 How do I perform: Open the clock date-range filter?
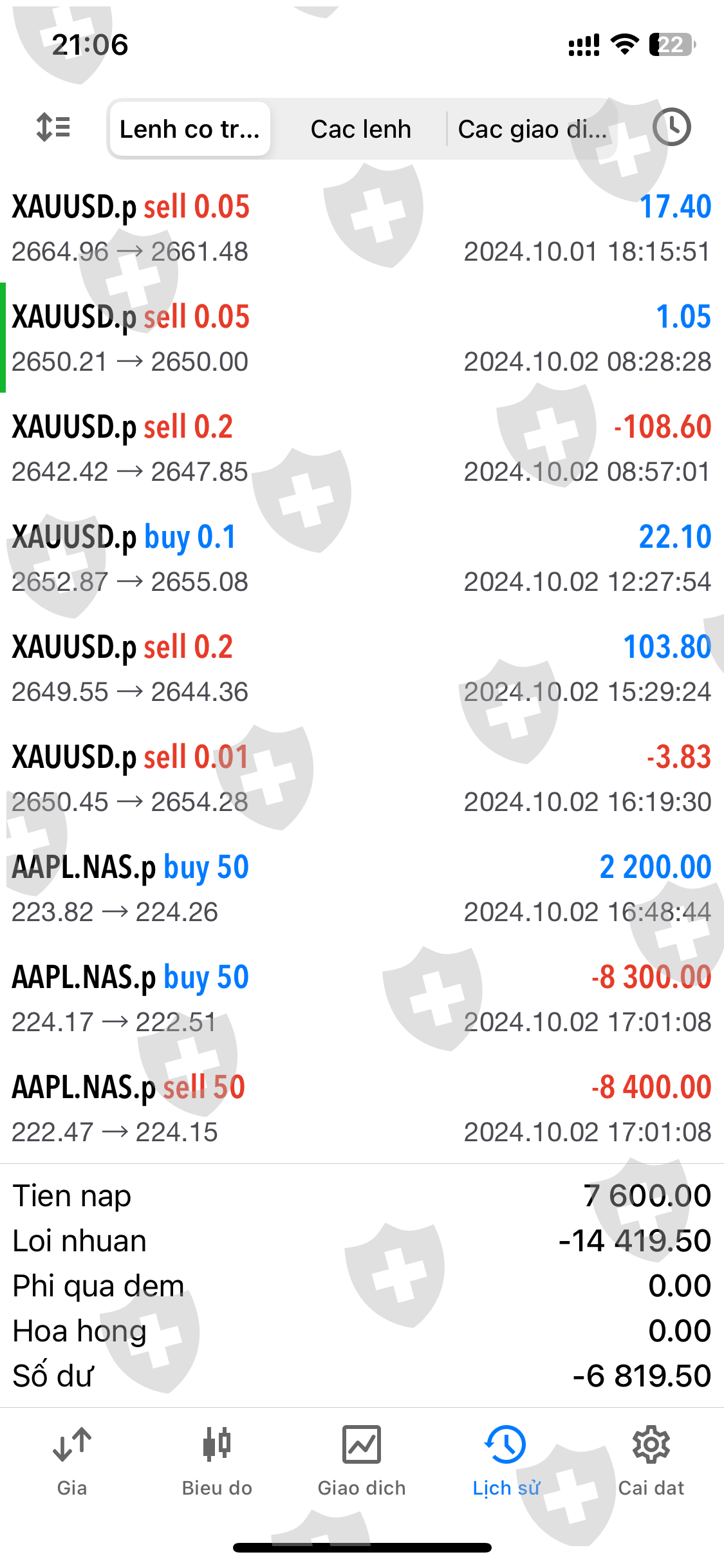(671, 127)
